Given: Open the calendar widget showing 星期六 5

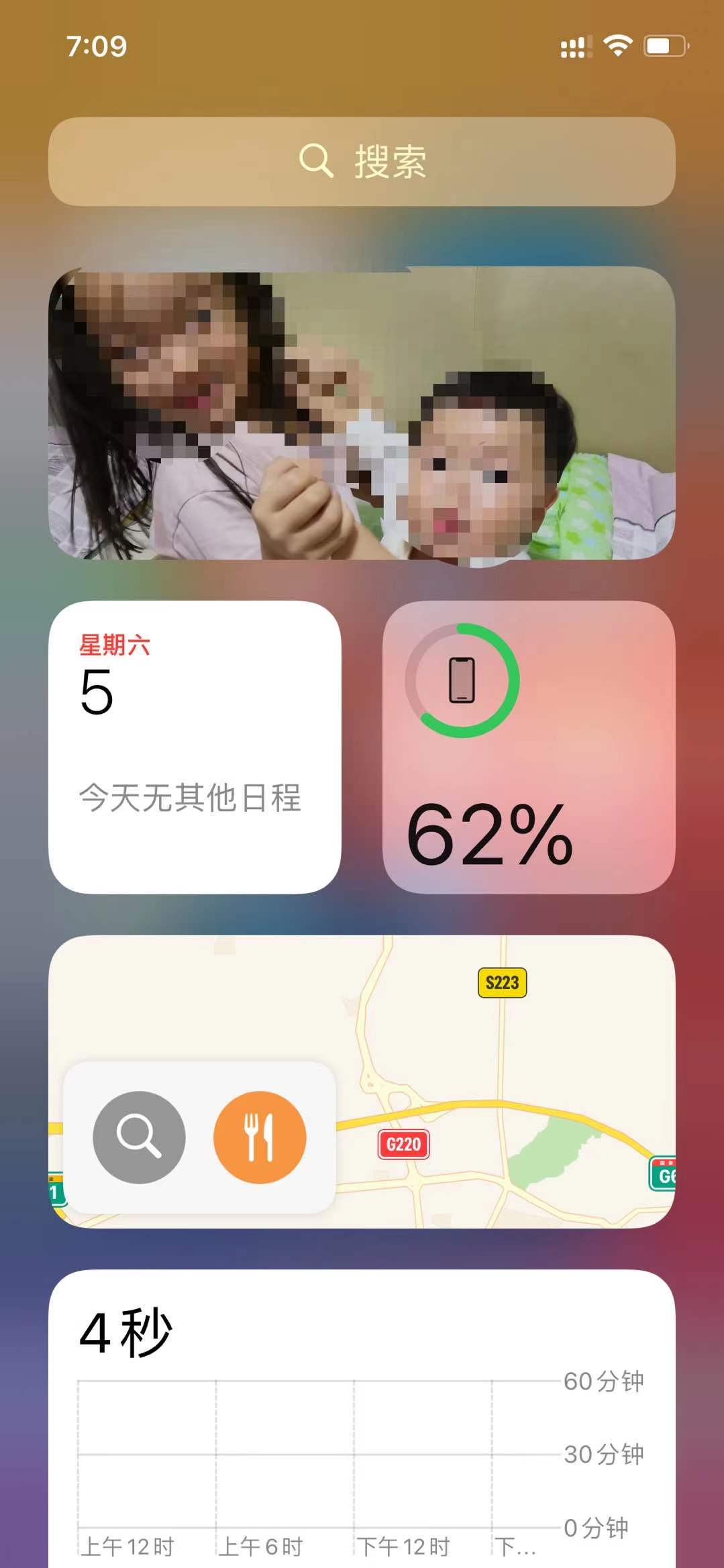Looking at the screenshot, I should [x=195, y=747].
